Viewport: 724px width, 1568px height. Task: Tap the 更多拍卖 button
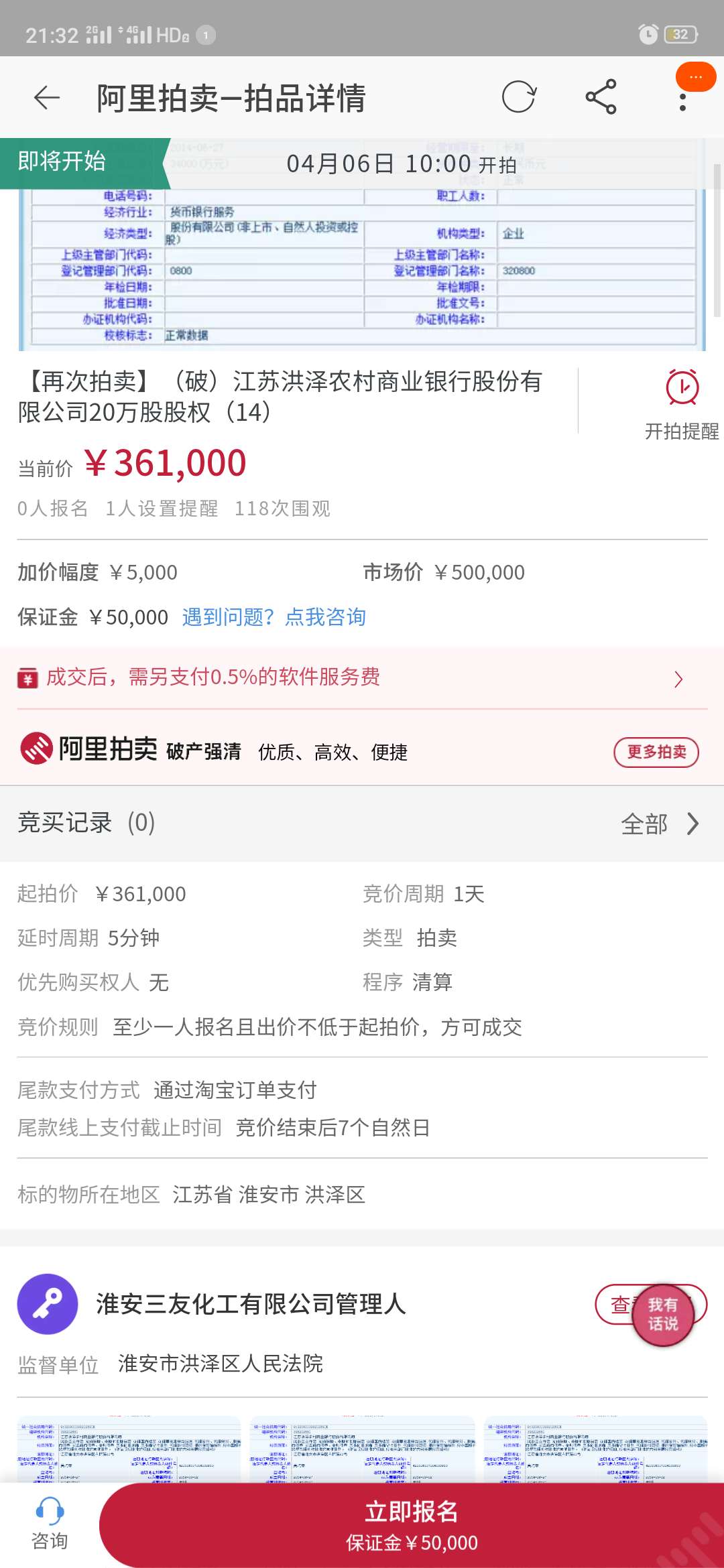click(x=656, y=752)
